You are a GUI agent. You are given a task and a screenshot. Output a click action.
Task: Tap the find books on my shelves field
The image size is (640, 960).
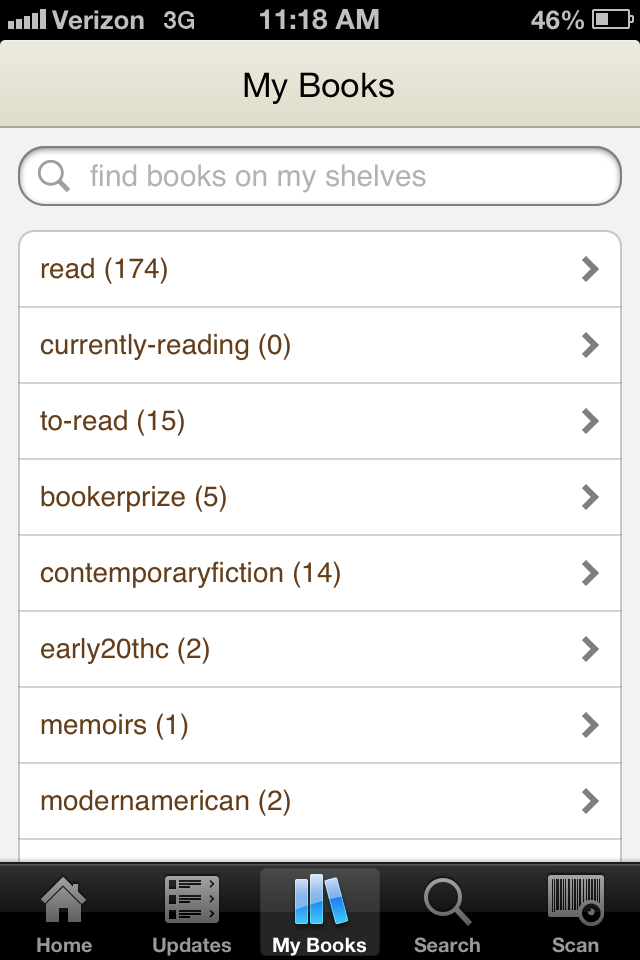pyautogui.click(x=320, y=177)
